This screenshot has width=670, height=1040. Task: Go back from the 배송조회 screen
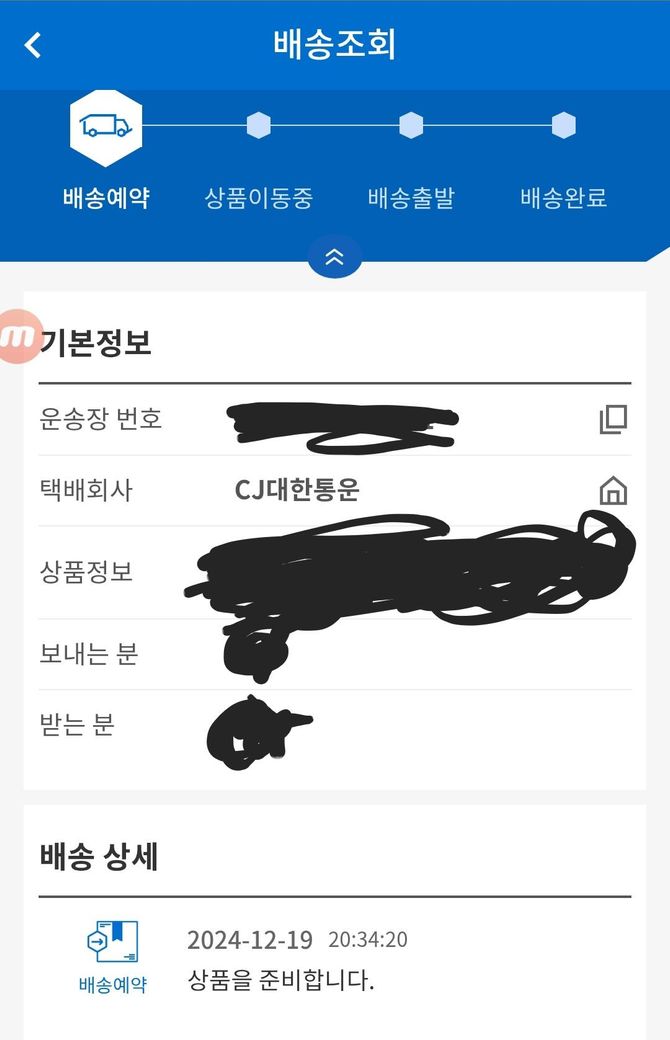tap(33, 45)
